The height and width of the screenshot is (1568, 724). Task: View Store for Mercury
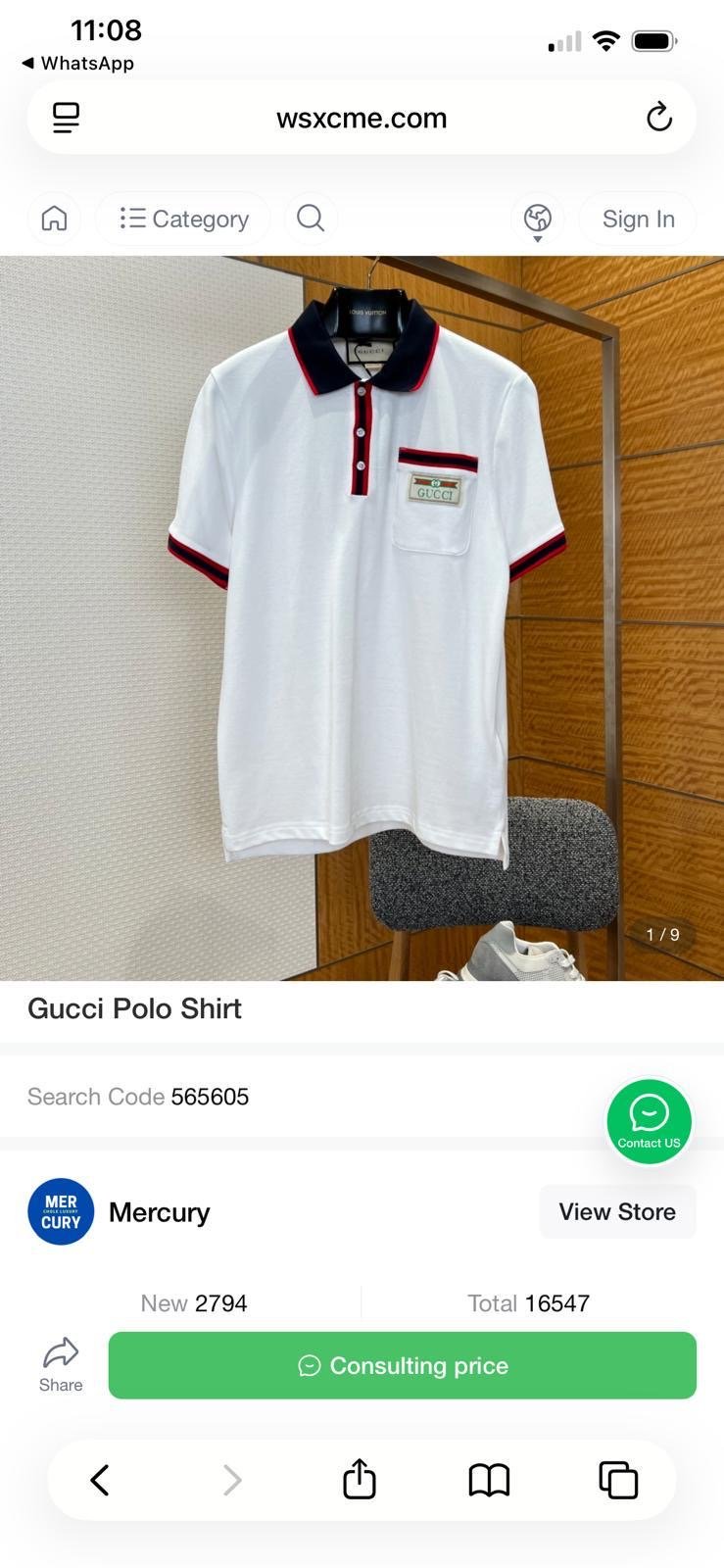click(x=617, y=1211)
